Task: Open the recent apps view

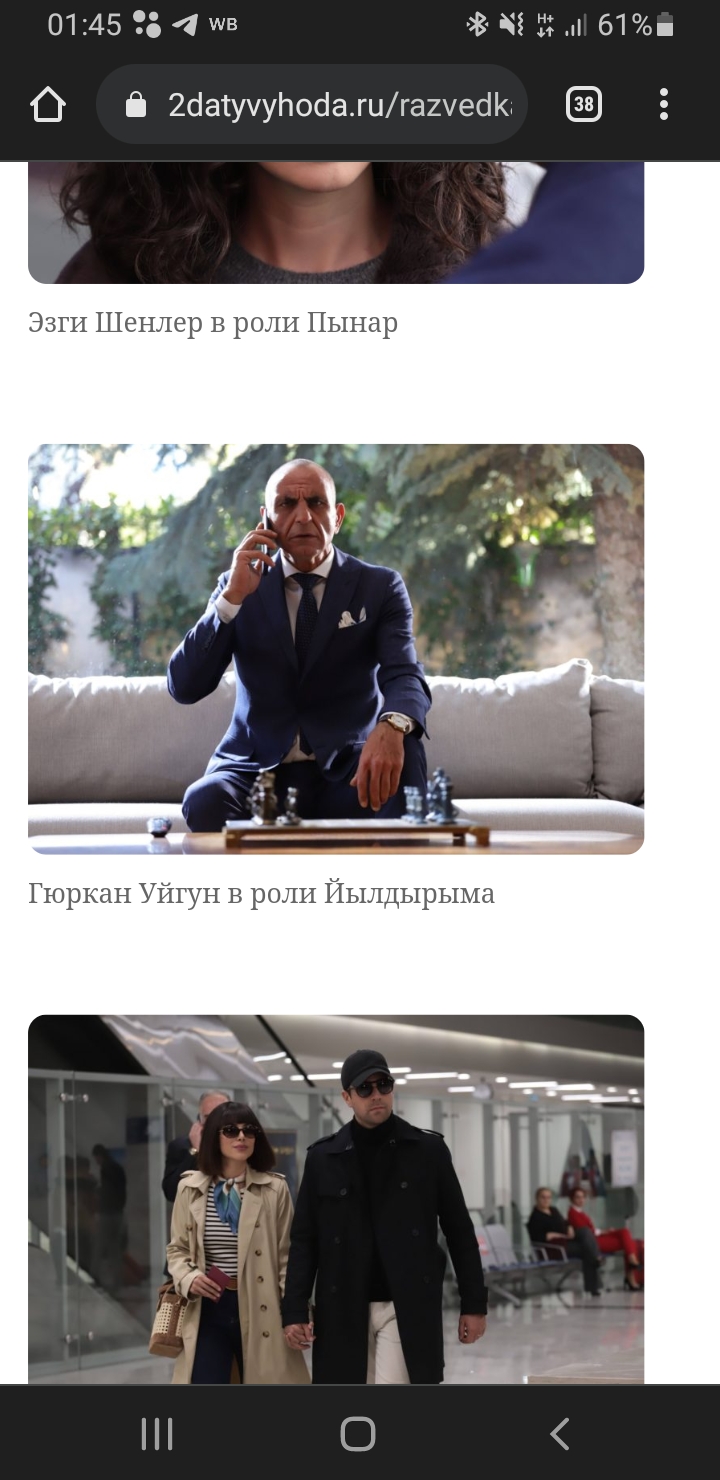Action: [x=157, y=1433]
